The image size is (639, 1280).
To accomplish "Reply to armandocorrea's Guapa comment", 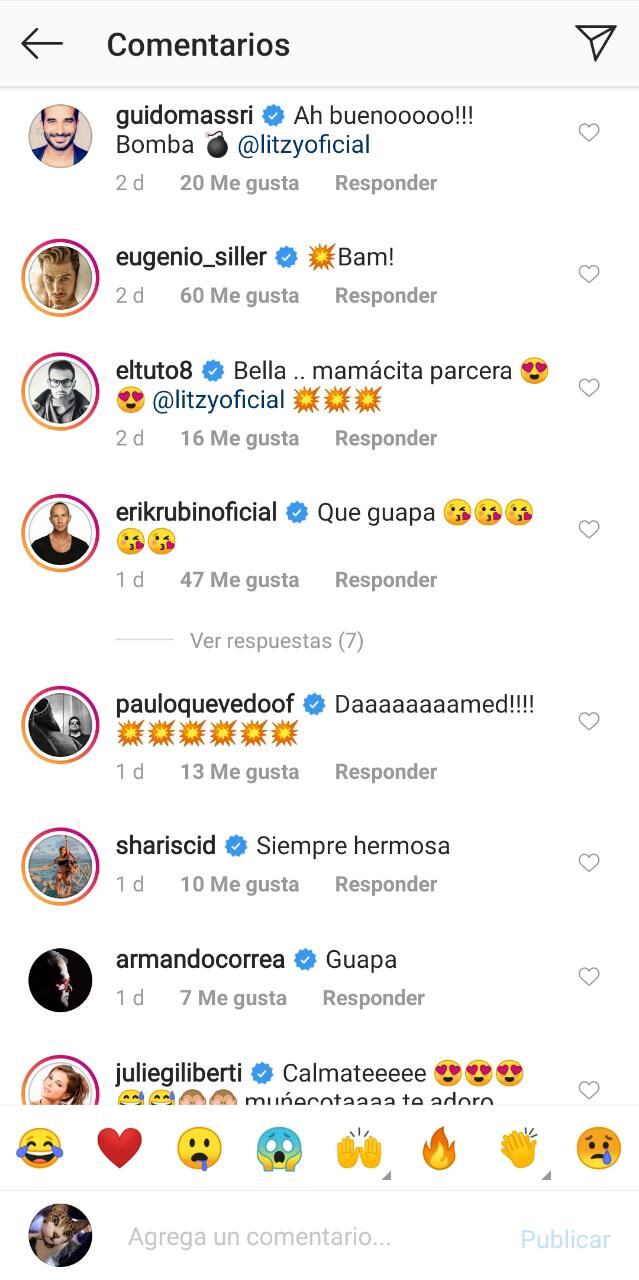I will pyautogui.click(x=373, y=998).
